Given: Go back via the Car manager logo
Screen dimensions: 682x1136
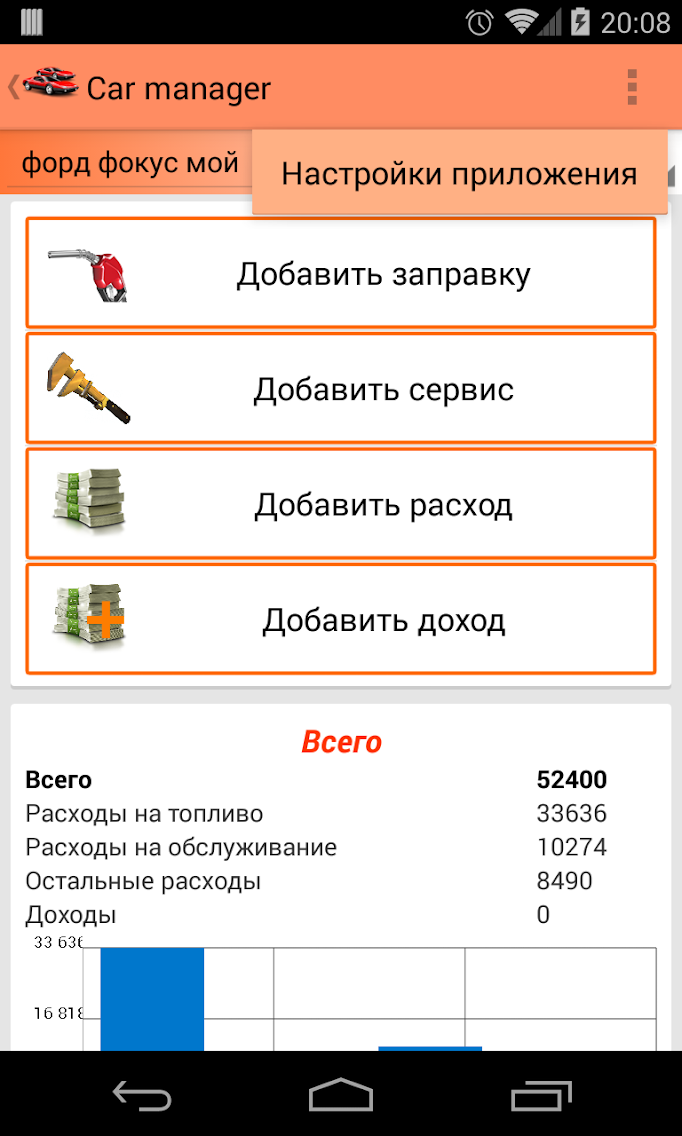Looking at the screenshot, I should point(45,87).
